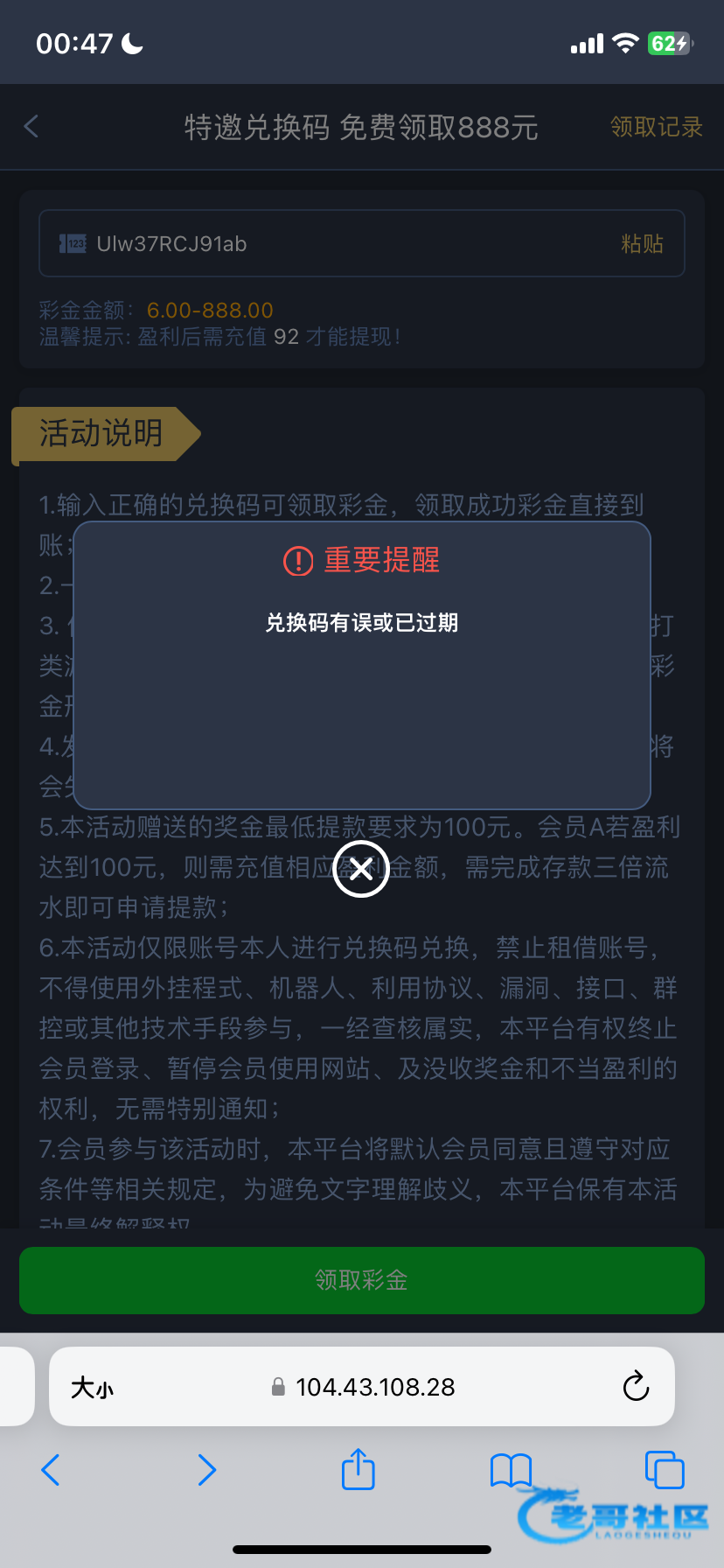The height and width of the screenshot is (1568, 724).
Task: Go forward in Safari toolbar
Action: 206,1470
